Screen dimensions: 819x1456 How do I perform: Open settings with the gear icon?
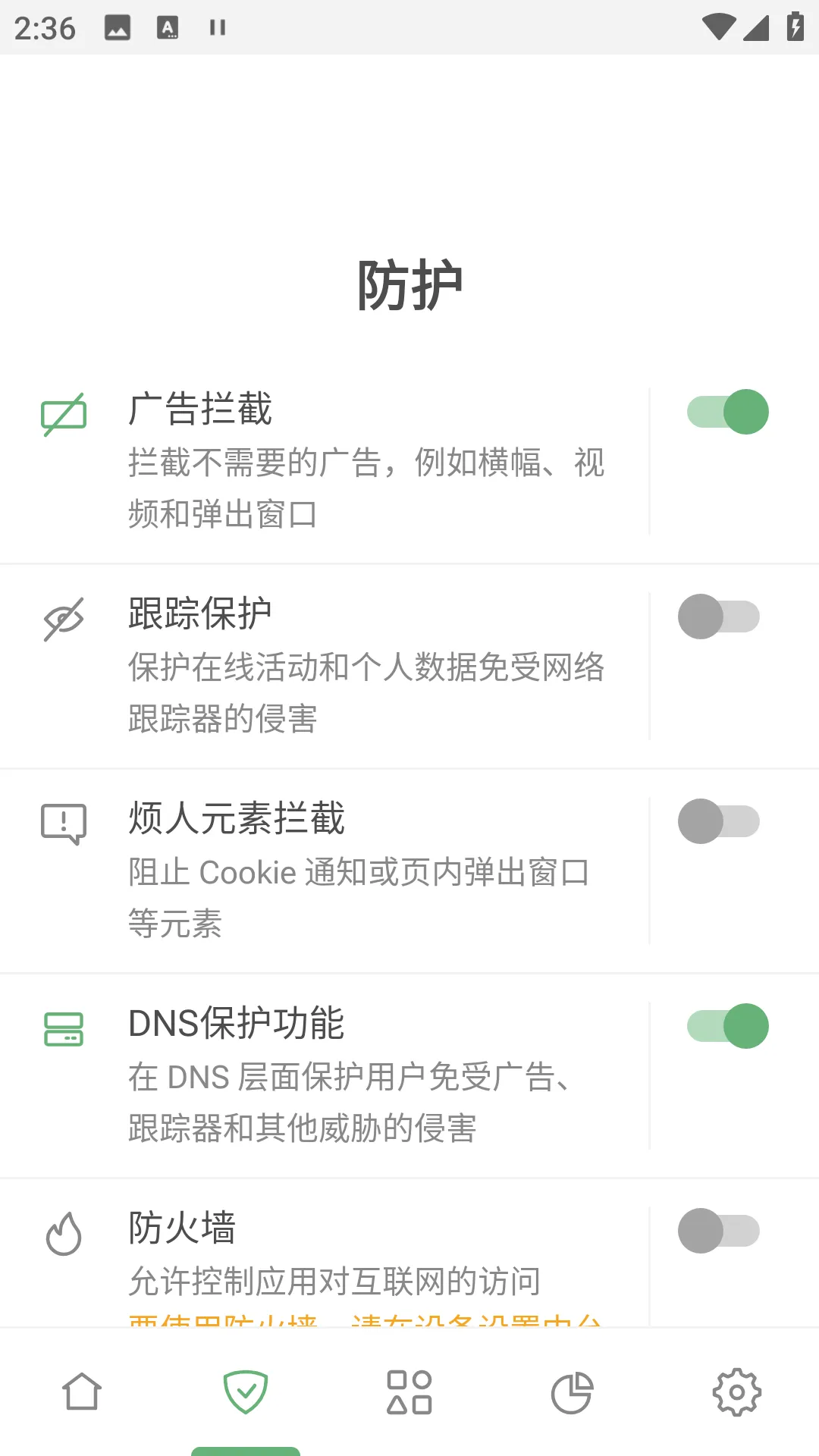tap(736, 1392)
